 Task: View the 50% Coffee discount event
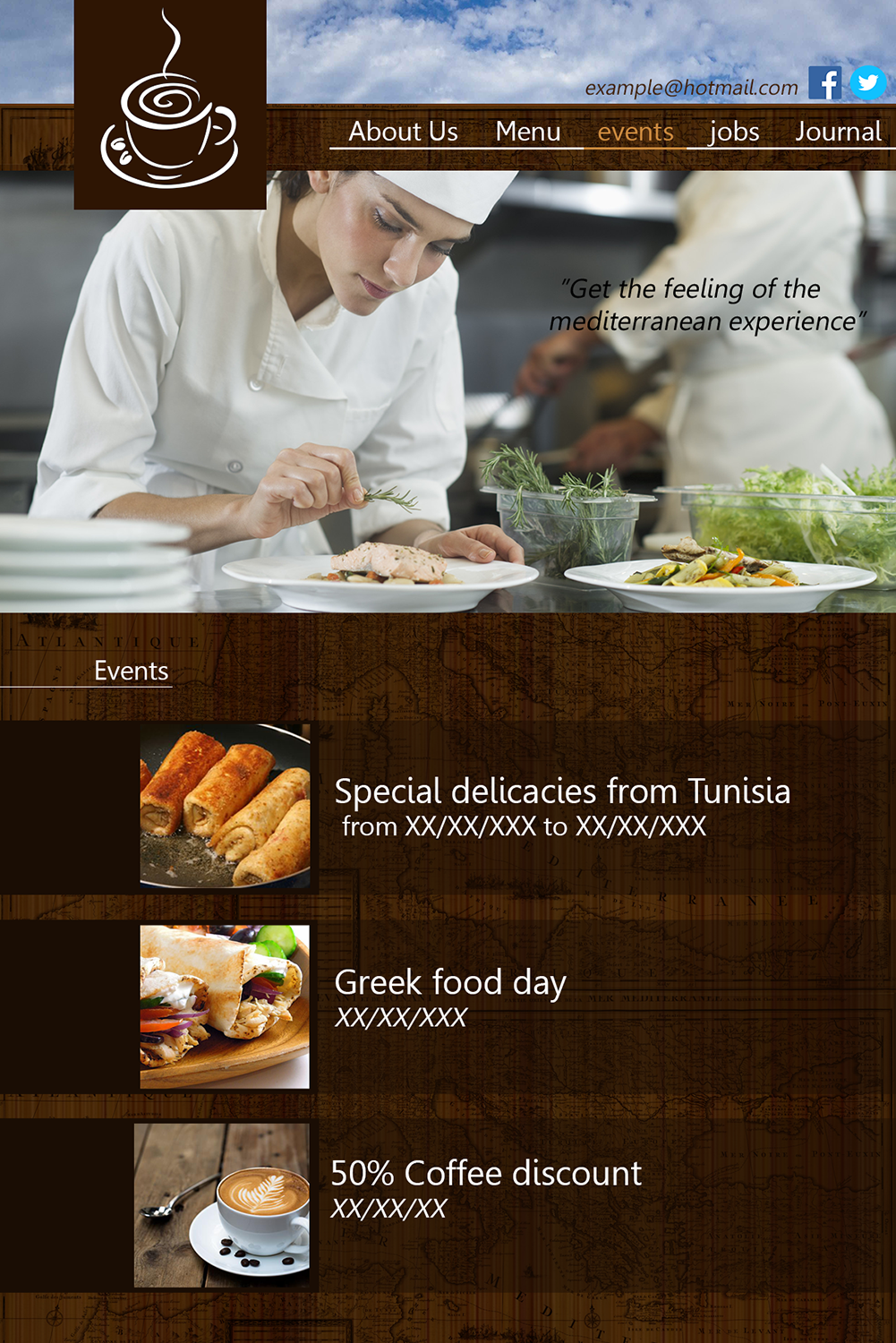coord(486,1173)
